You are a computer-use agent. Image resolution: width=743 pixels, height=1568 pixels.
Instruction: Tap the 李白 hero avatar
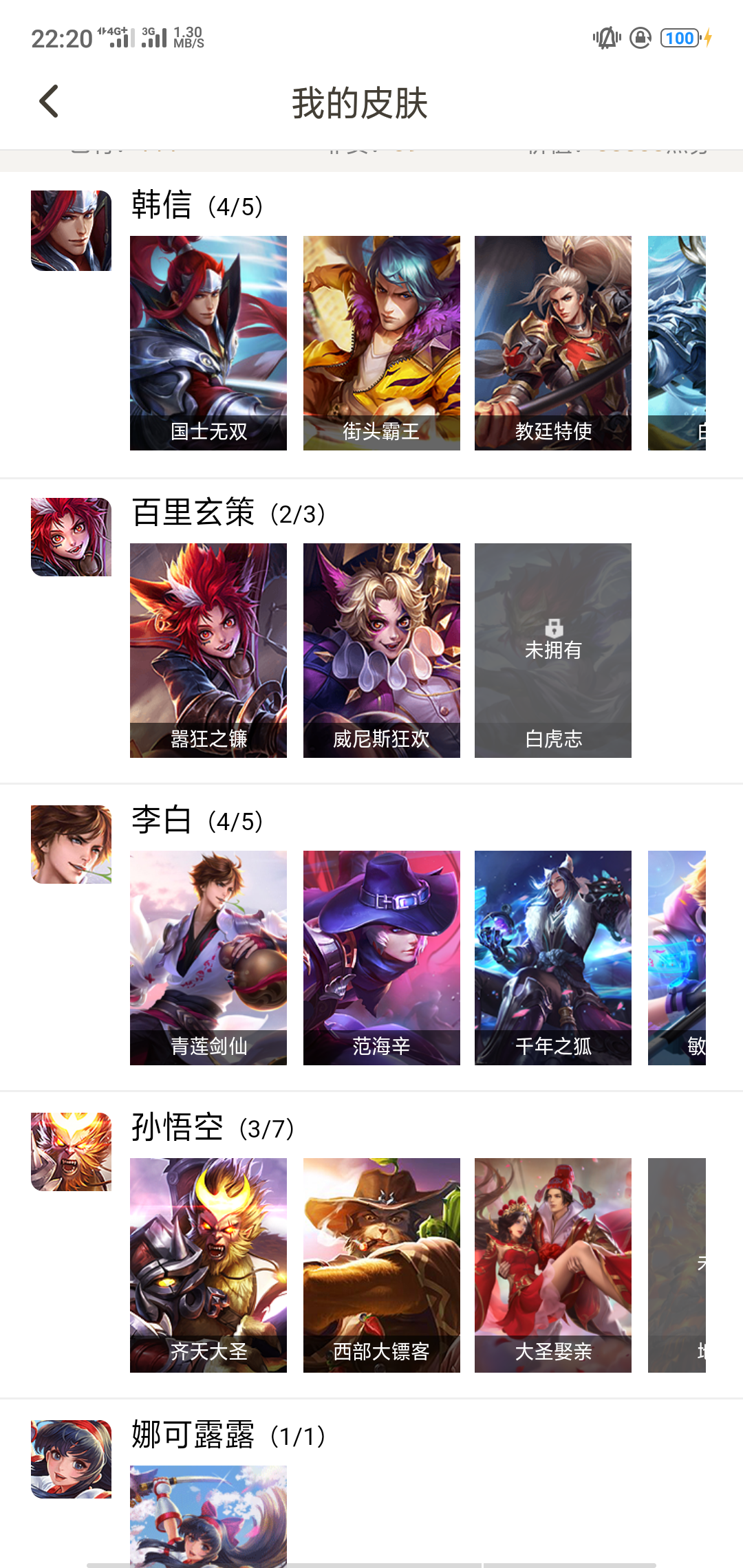pyautogui.click(x=71, y=845)
